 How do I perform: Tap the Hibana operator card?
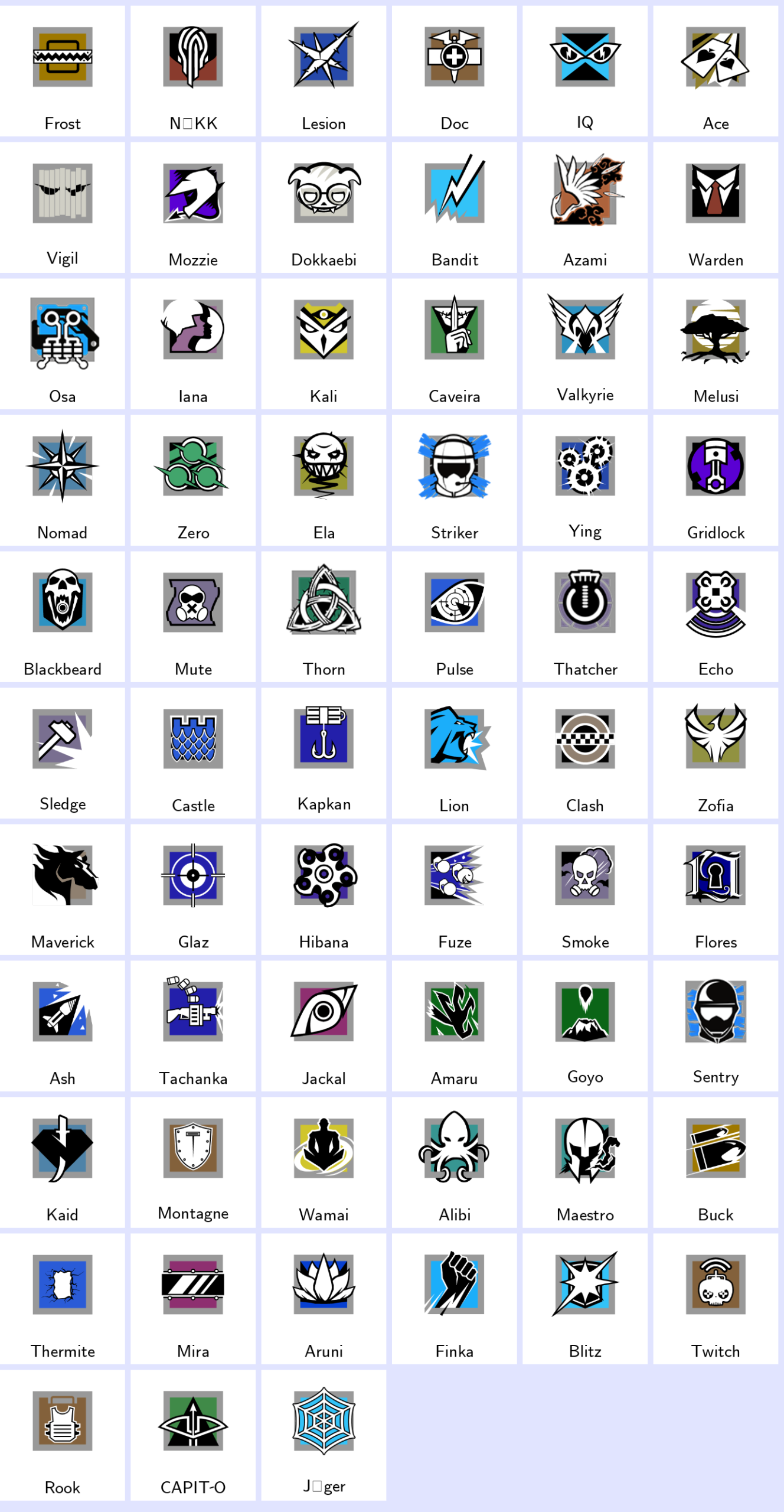(x=324, y=889)
